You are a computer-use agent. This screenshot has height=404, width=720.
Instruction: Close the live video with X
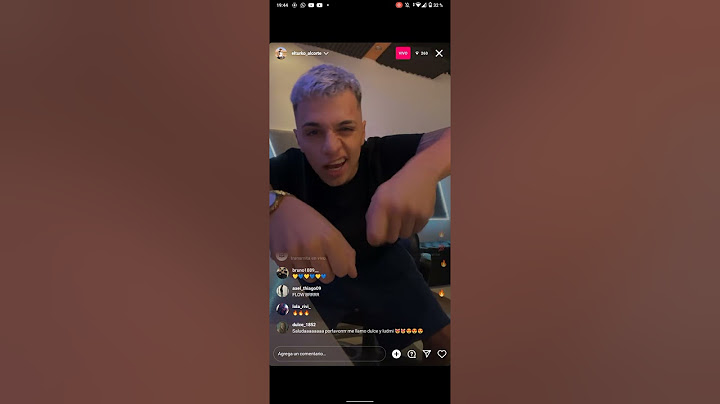pos(439,53)
